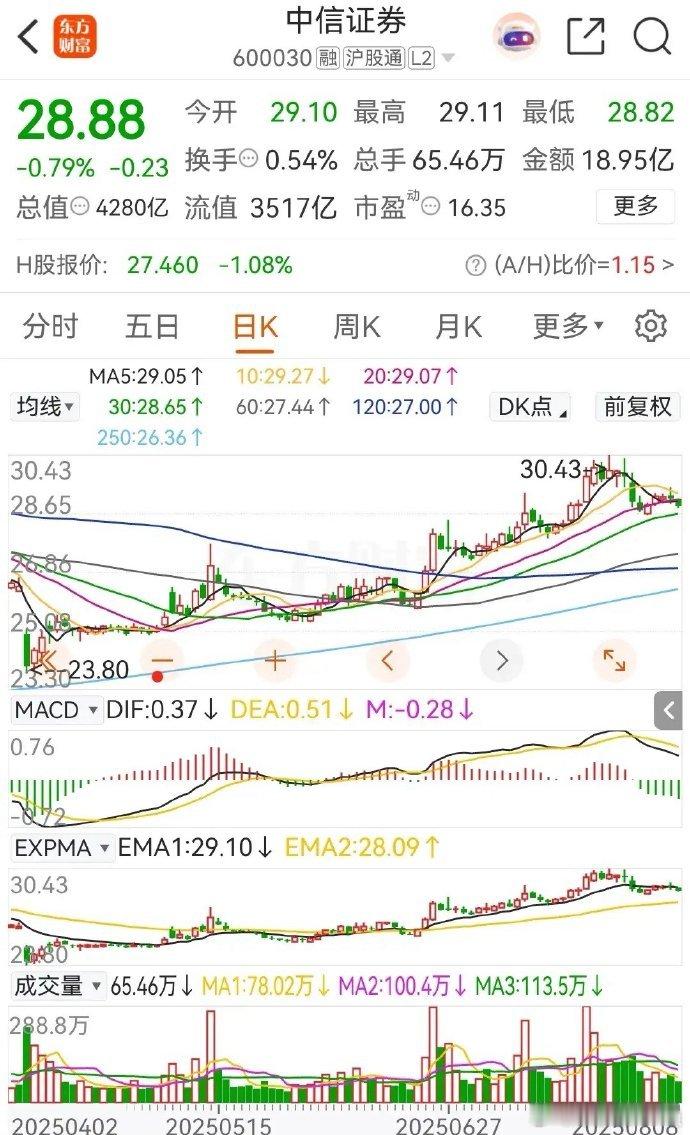Change the 前复权 adjustment option
The height and width of the screenshot is (1135, 690).
click(x=637, y=407)
